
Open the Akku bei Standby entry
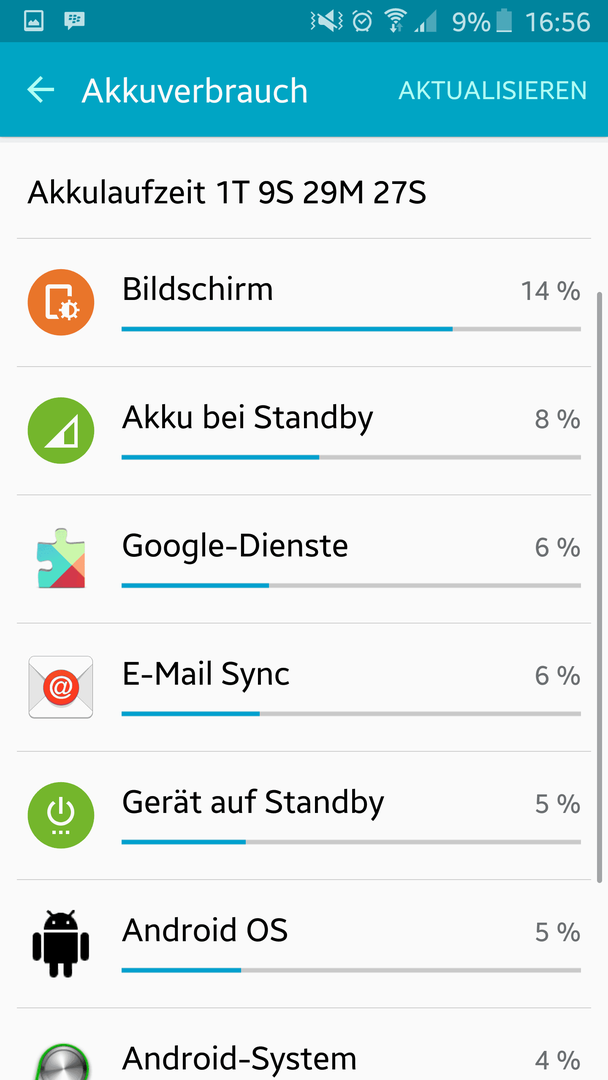tap(304, 430)
